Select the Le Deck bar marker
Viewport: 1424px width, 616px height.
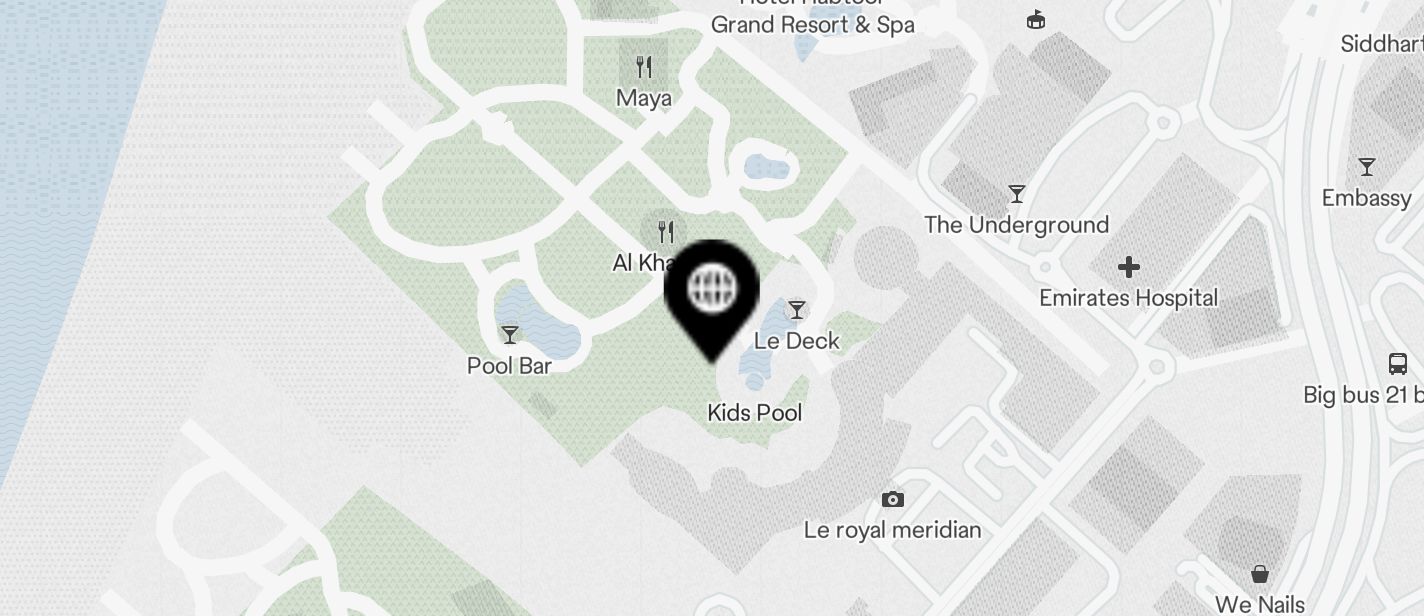click(797, 310)
